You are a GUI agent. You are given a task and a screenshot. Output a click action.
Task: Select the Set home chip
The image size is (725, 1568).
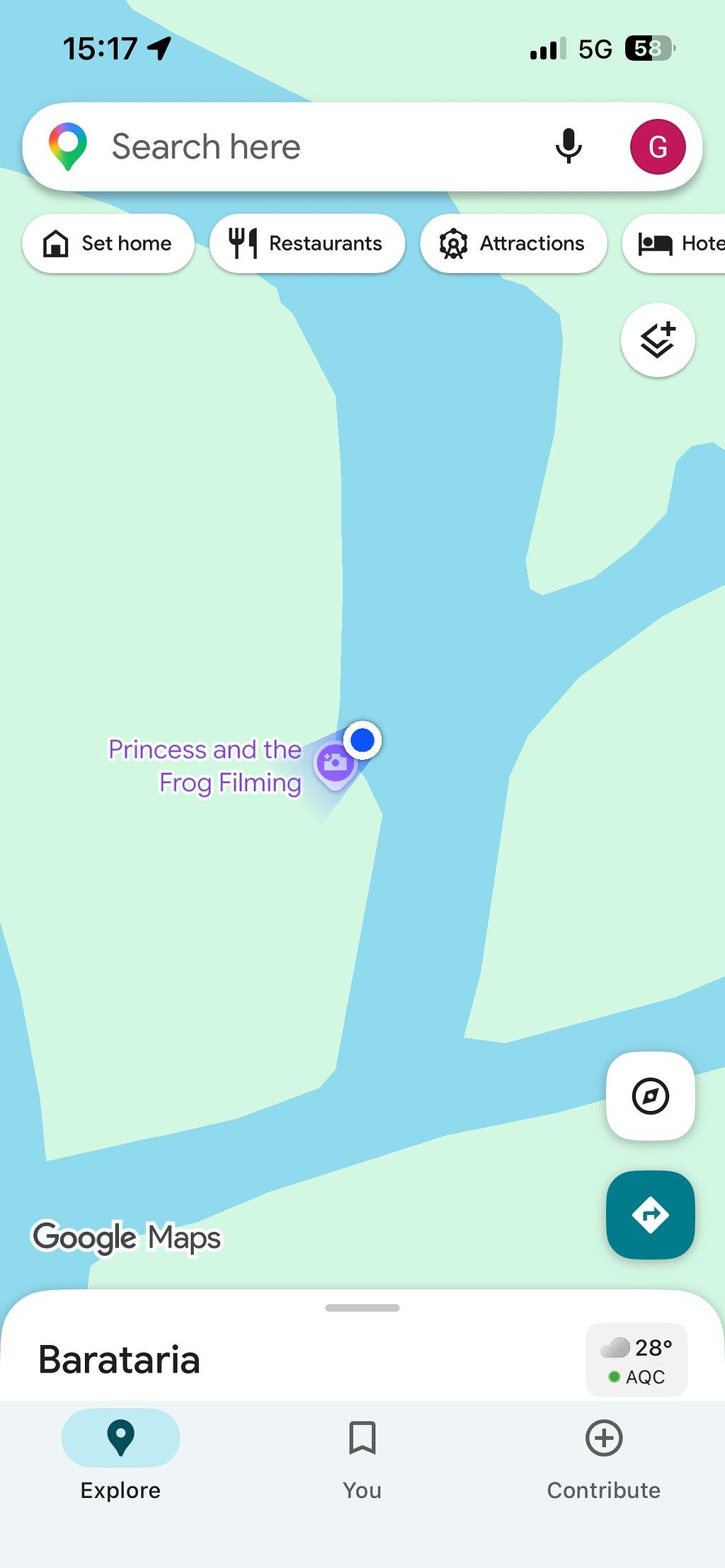(108, 243)
